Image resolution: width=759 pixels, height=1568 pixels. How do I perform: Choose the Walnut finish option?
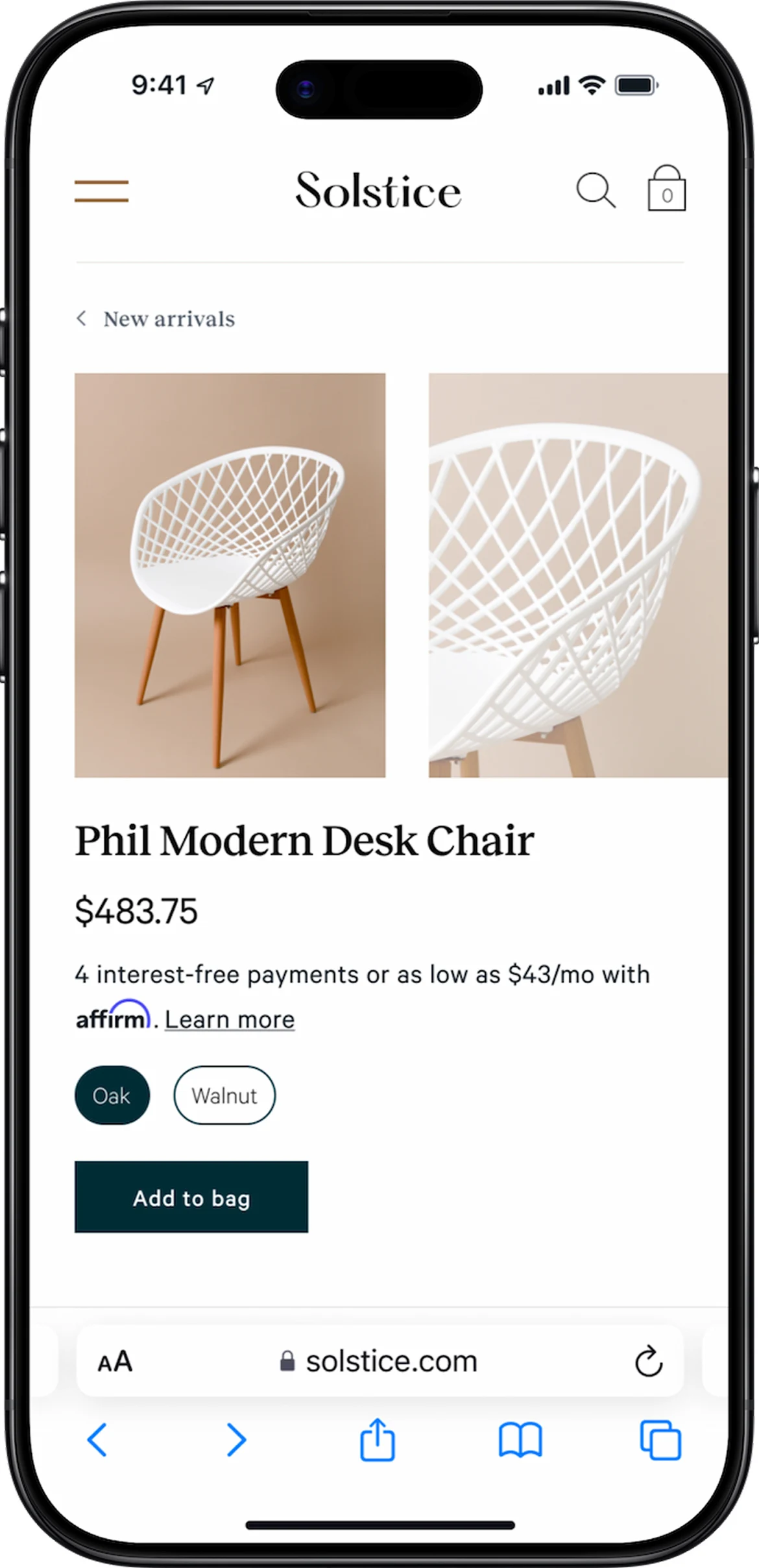(x=224, y=1095)
